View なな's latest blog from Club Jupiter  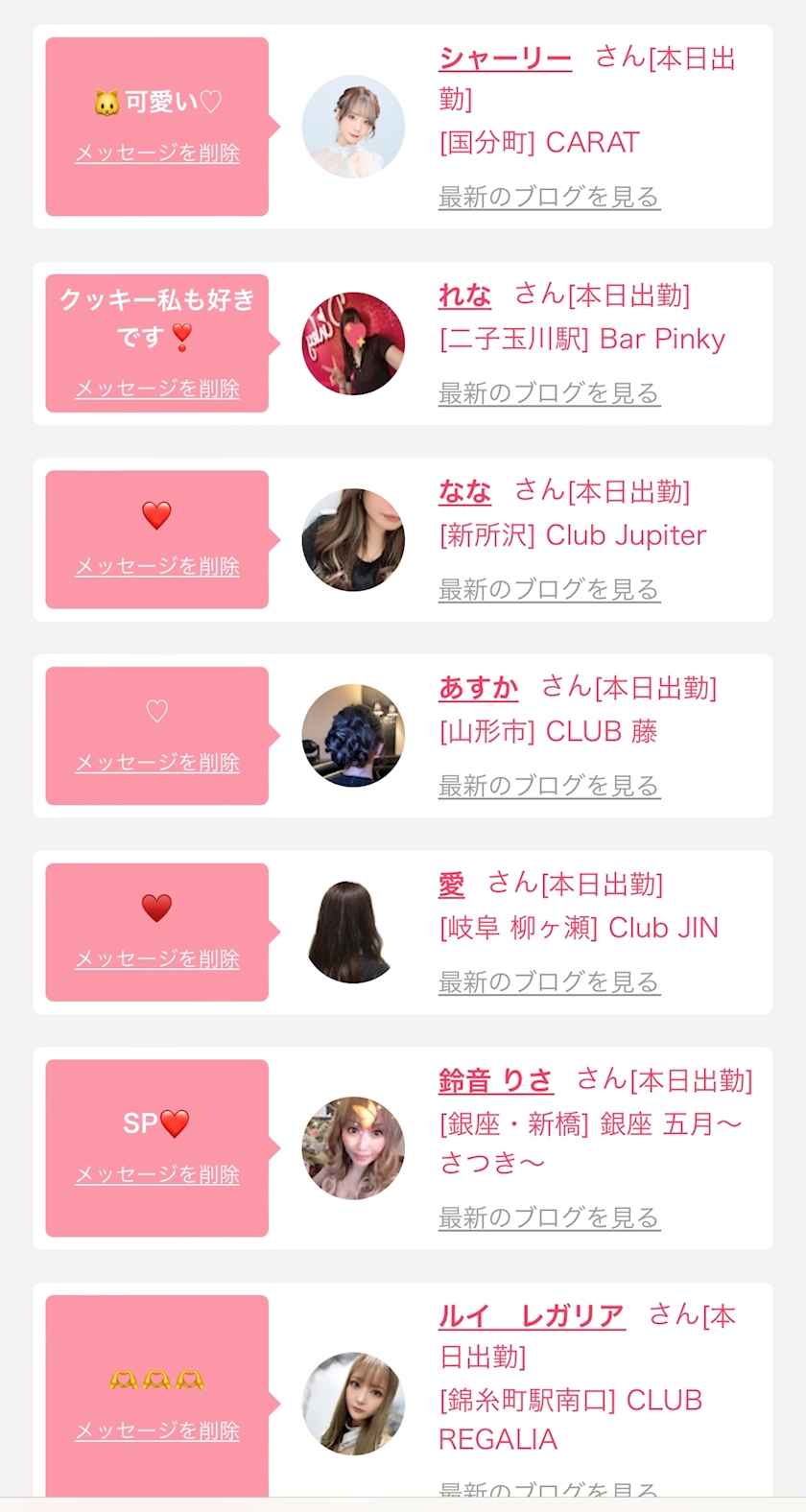pos(549,589)
